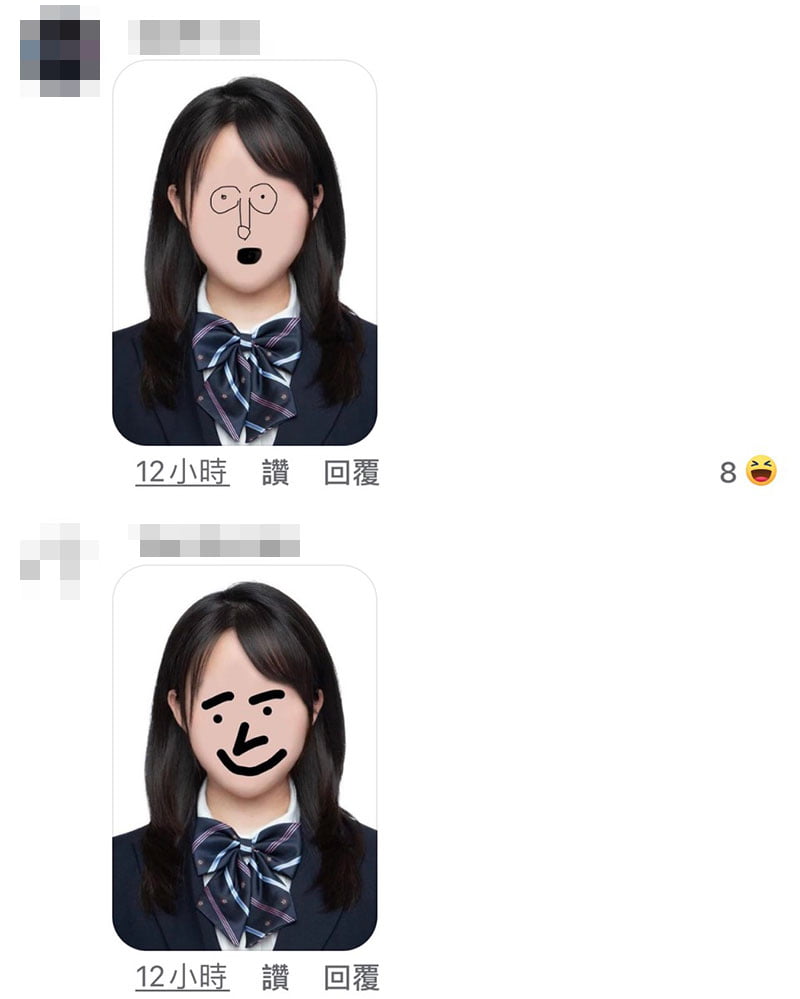800x999 pixels.
Task: Open the second comment's 12小時 timestamp
Action: tap(182, 977)
